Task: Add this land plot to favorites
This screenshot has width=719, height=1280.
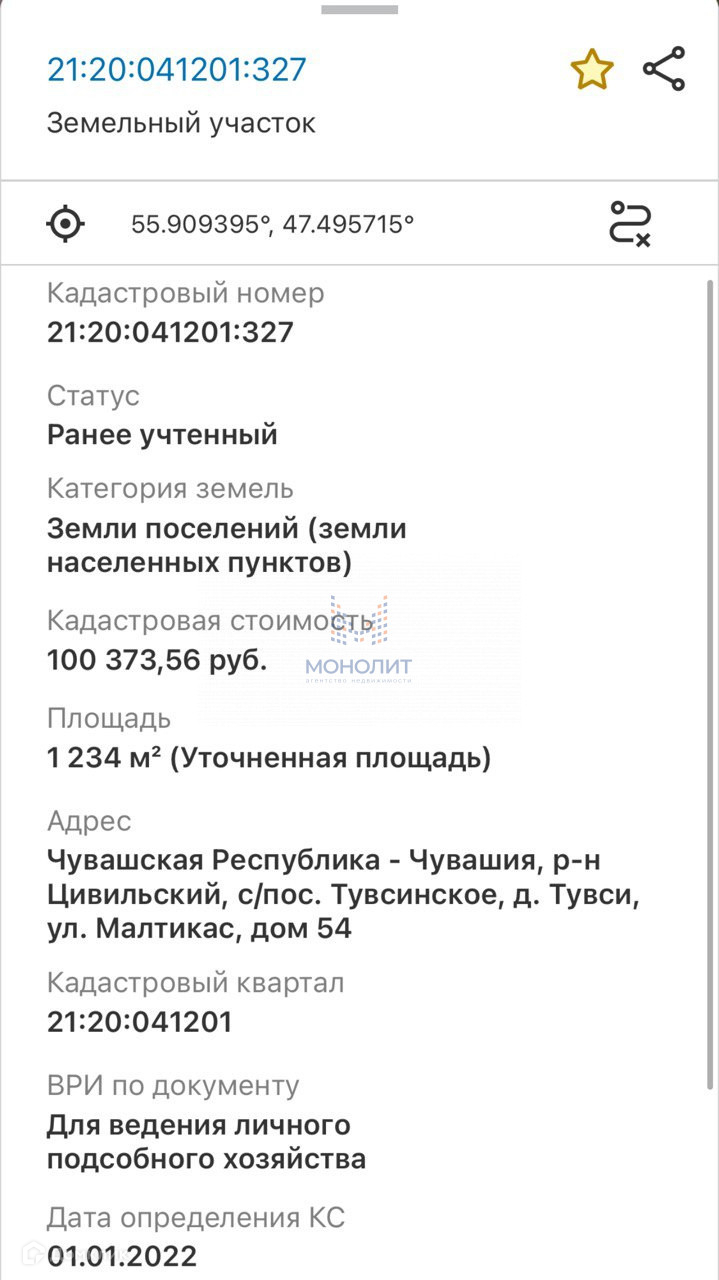Action: click(x=592, y=70)
